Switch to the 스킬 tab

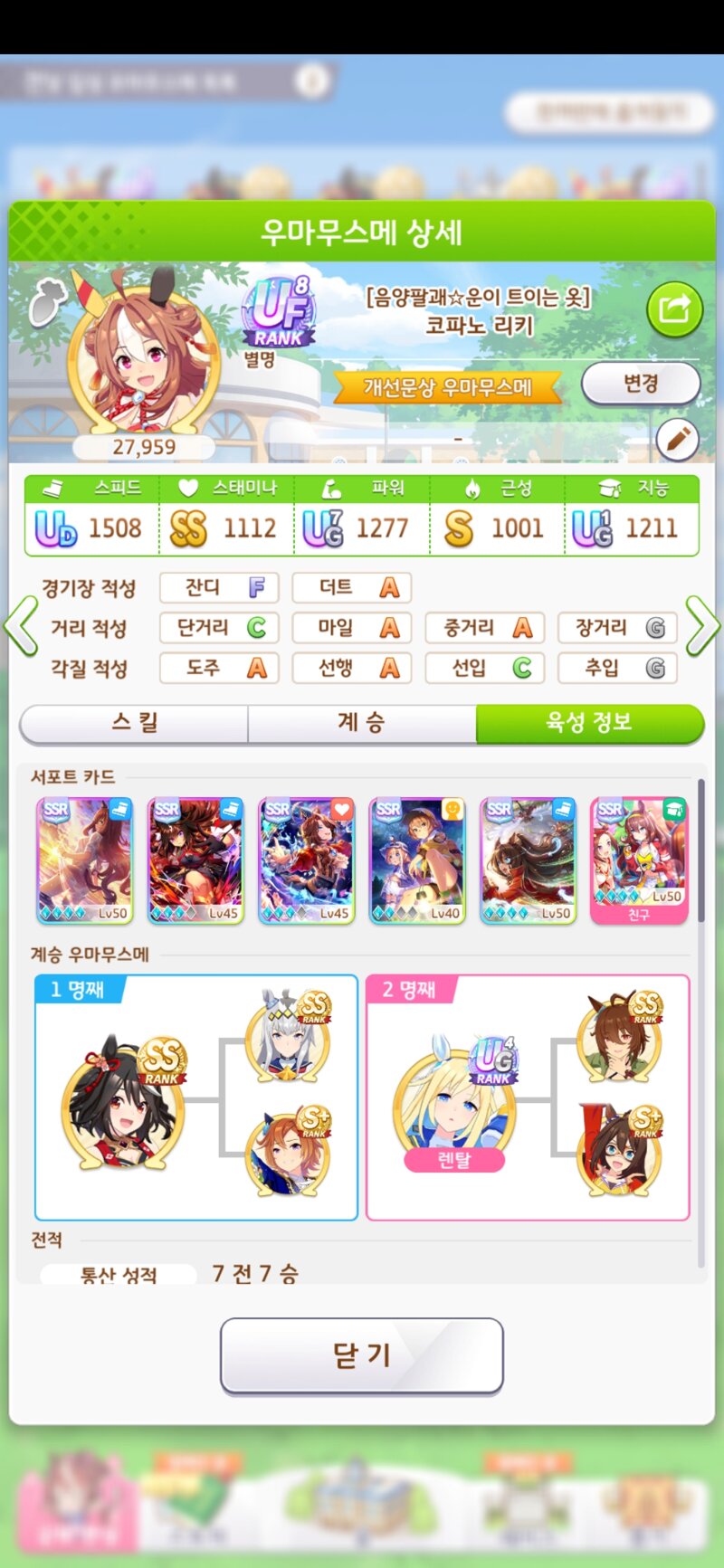pyautogui.click(x=134, y=723)
